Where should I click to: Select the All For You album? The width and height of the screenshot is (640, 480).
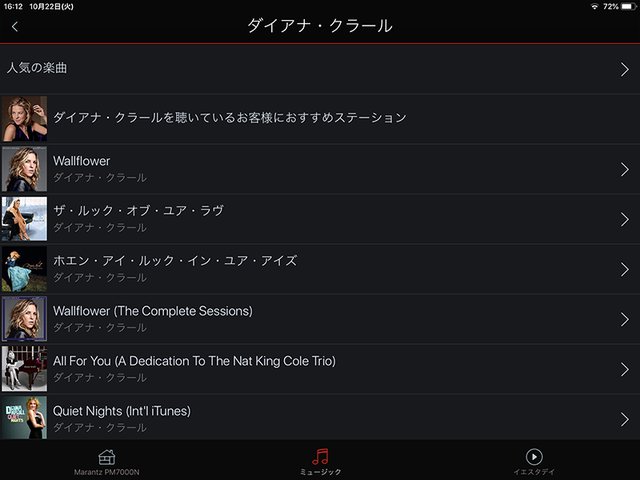click(320, 369)
